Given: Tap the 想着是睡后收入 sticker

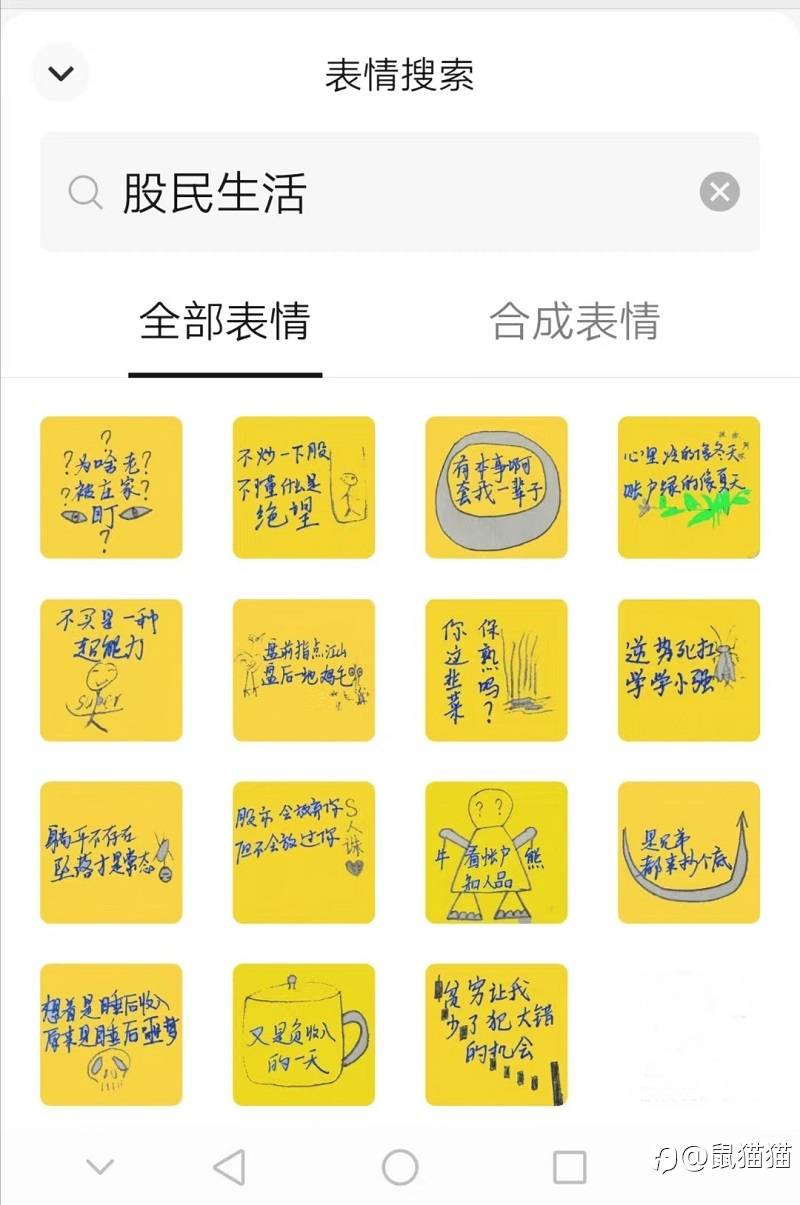Looking at the screenshot, I should click(111, 1035).
